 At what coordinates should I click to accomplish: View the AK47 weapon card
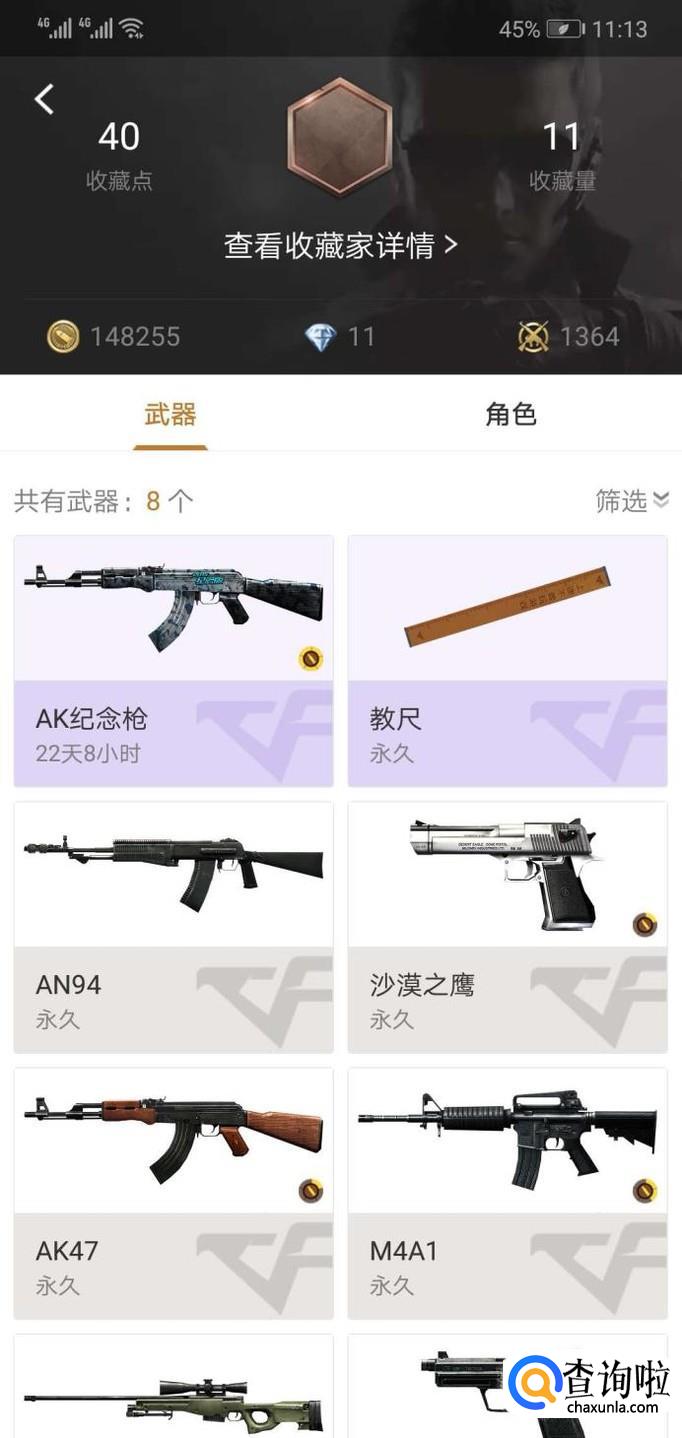pyautogui.click(x=173, y=1193)
